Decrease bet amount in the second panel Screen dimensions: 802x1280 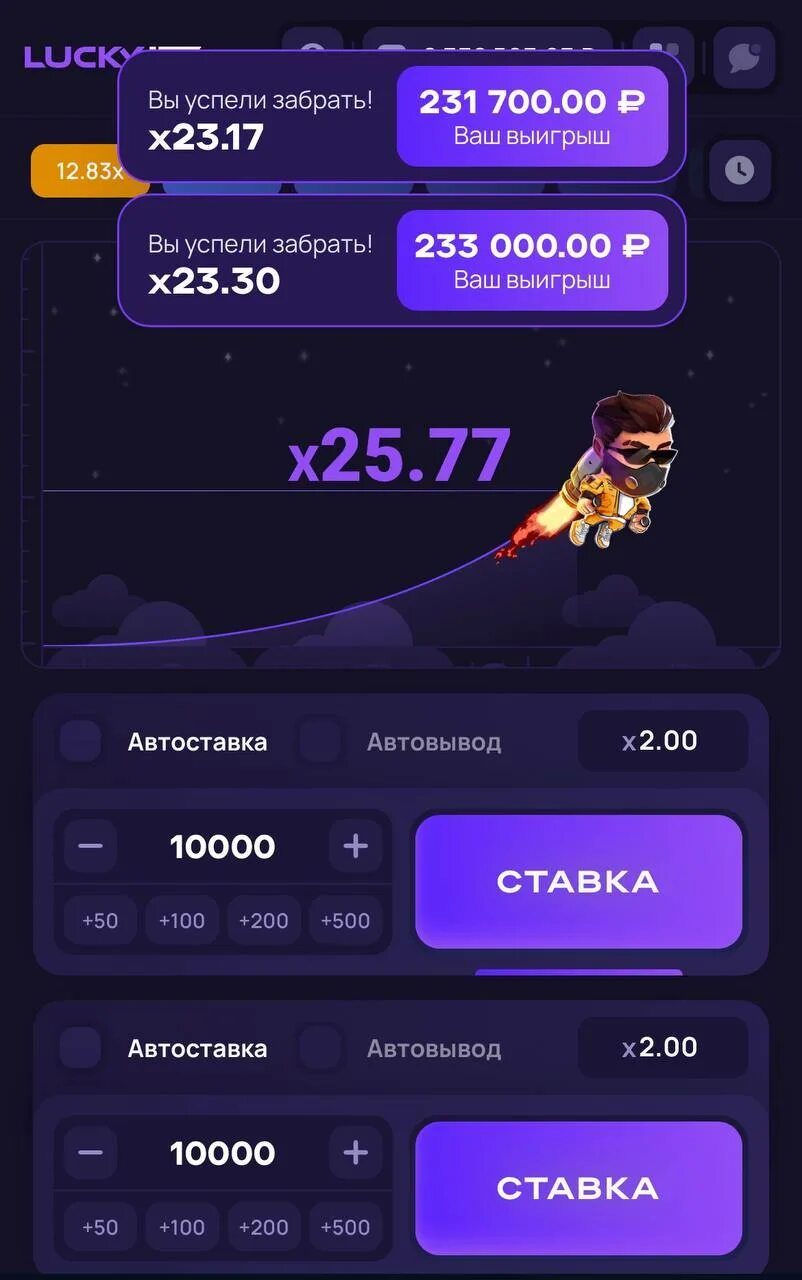(90, 1153)
